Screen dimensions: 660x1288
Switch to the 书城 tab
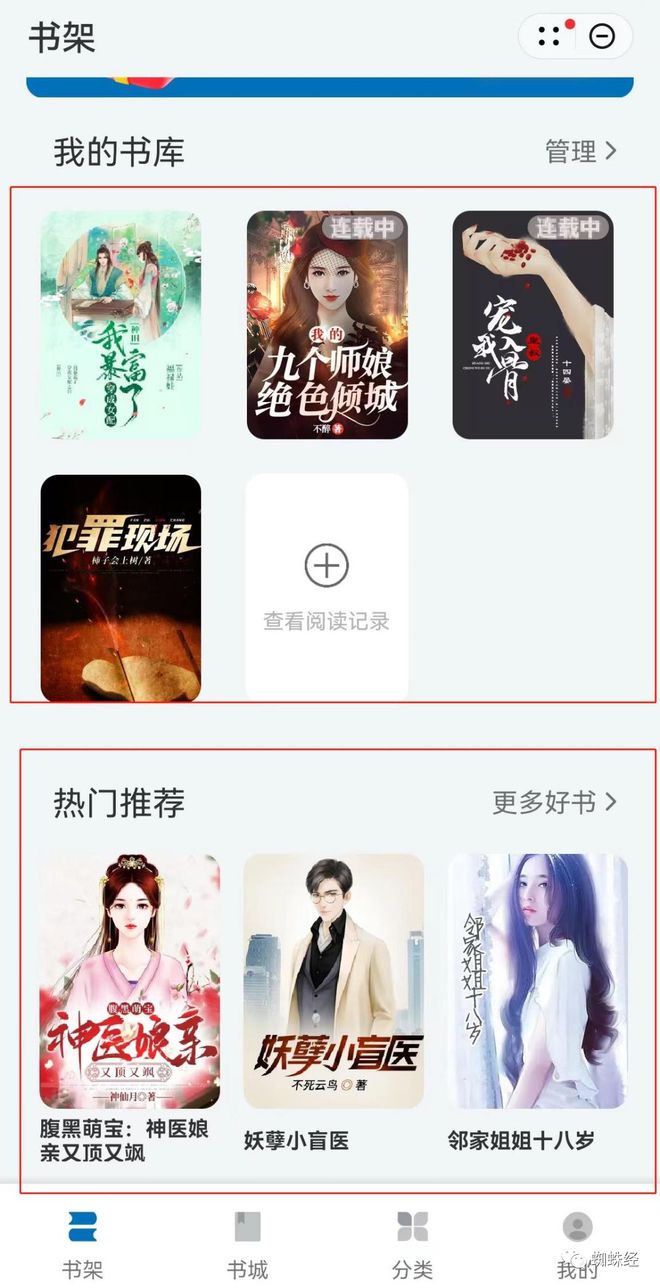(x=247, y=1244)
